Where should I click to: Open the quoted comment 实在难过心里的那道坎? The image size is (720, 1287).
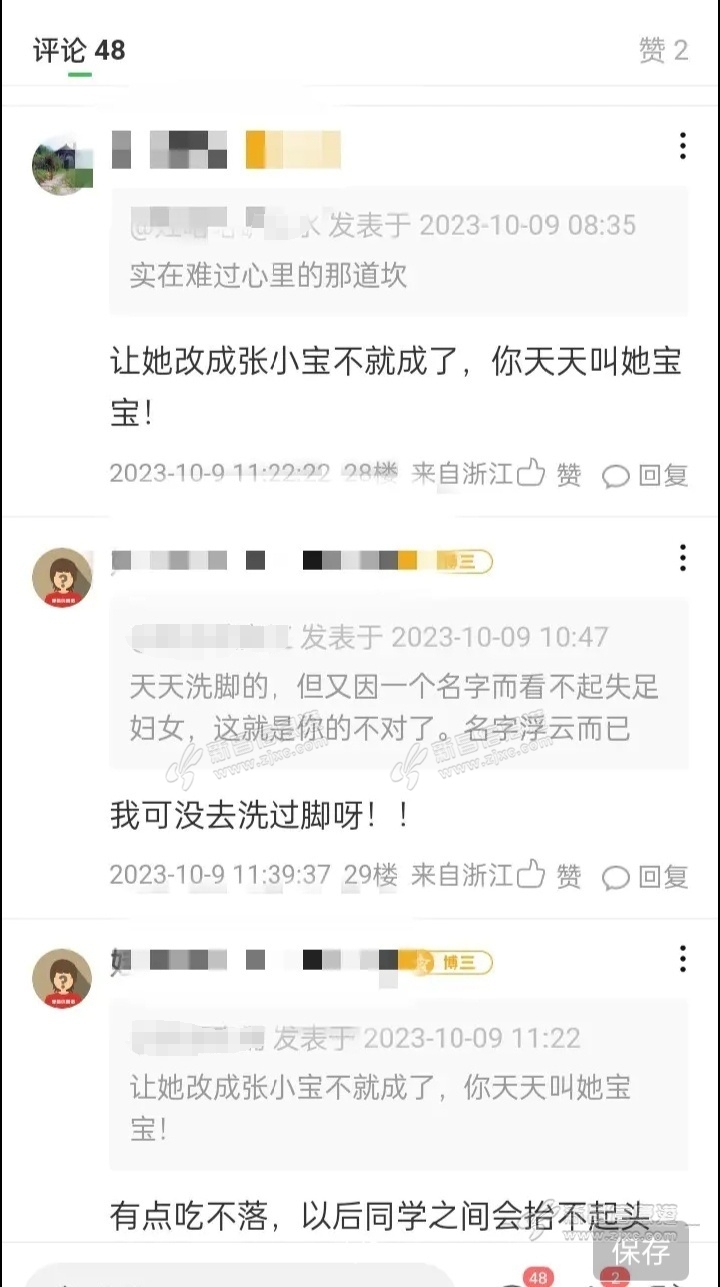398,250
